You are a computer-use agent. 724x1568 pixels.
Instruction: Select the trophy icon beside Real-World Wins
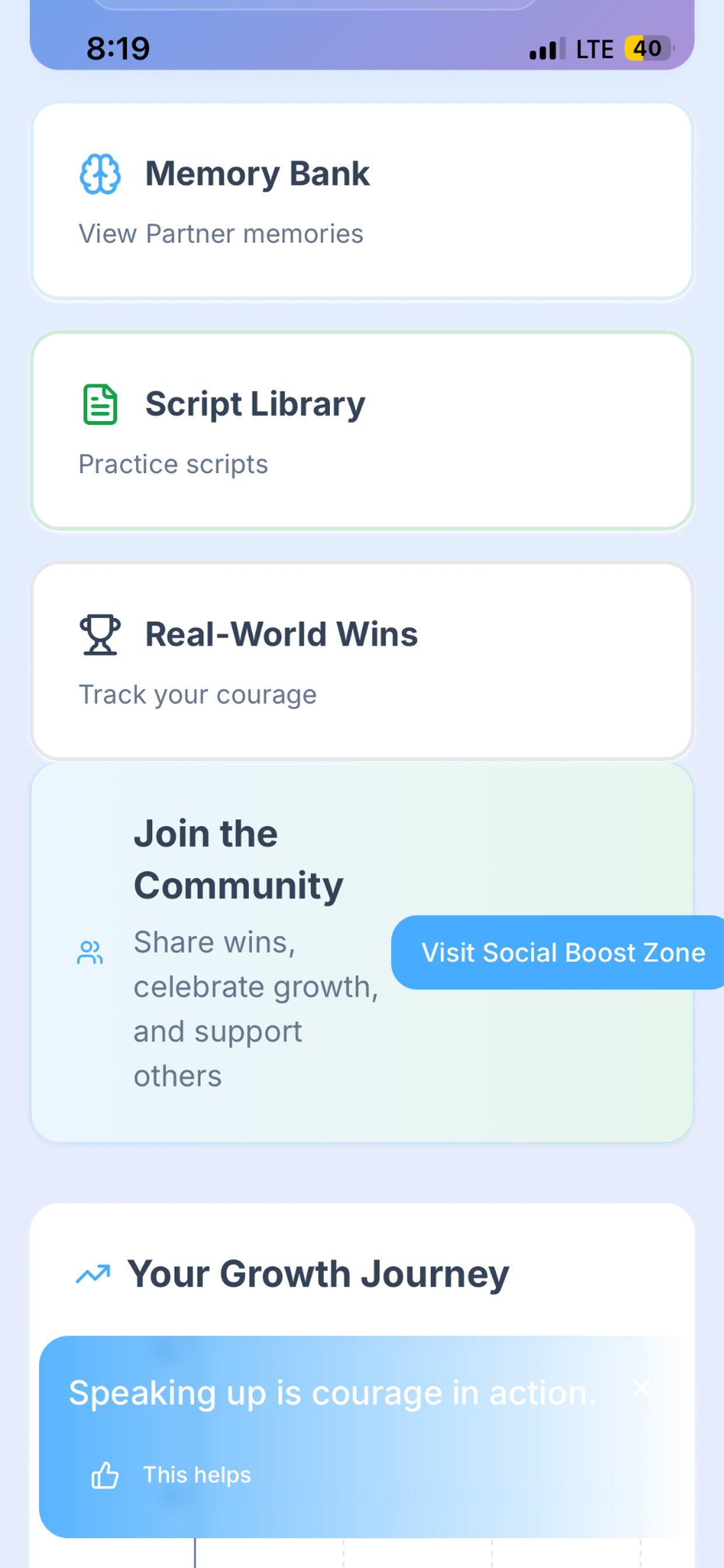click(99, 634)
